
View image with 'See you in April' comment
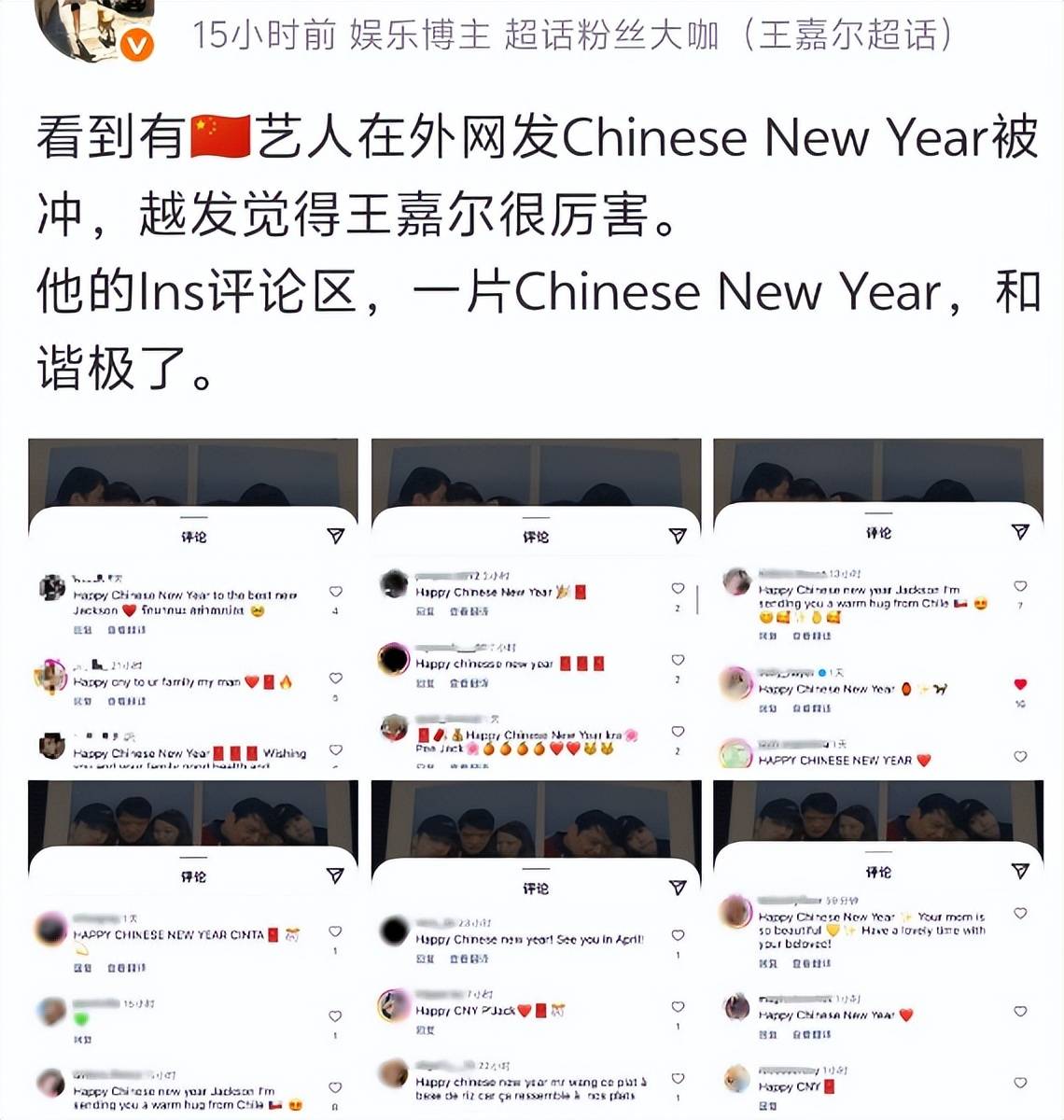click(x=536, y=946)
